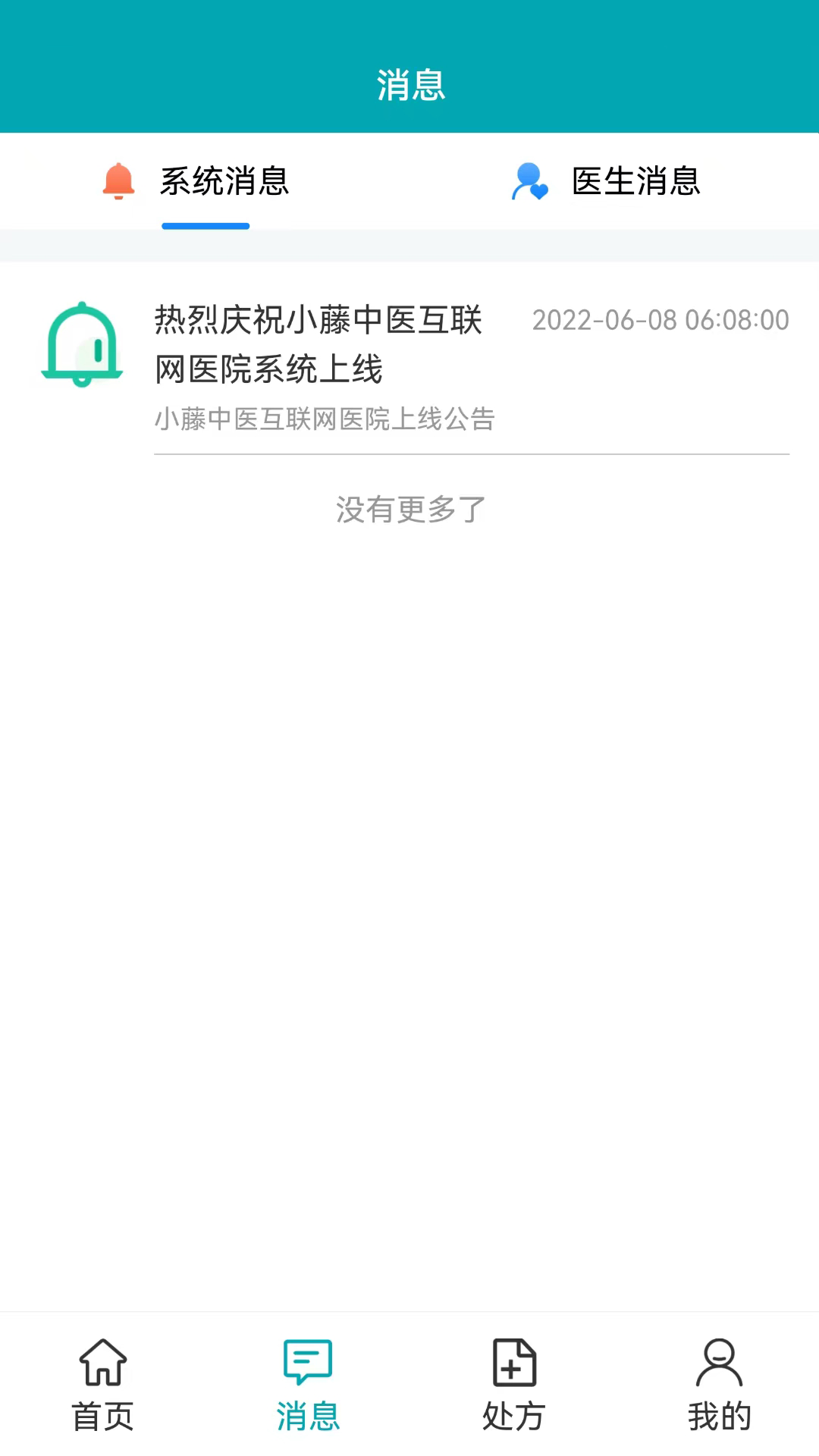Select the 系统消息 tab

click(225, 181)
